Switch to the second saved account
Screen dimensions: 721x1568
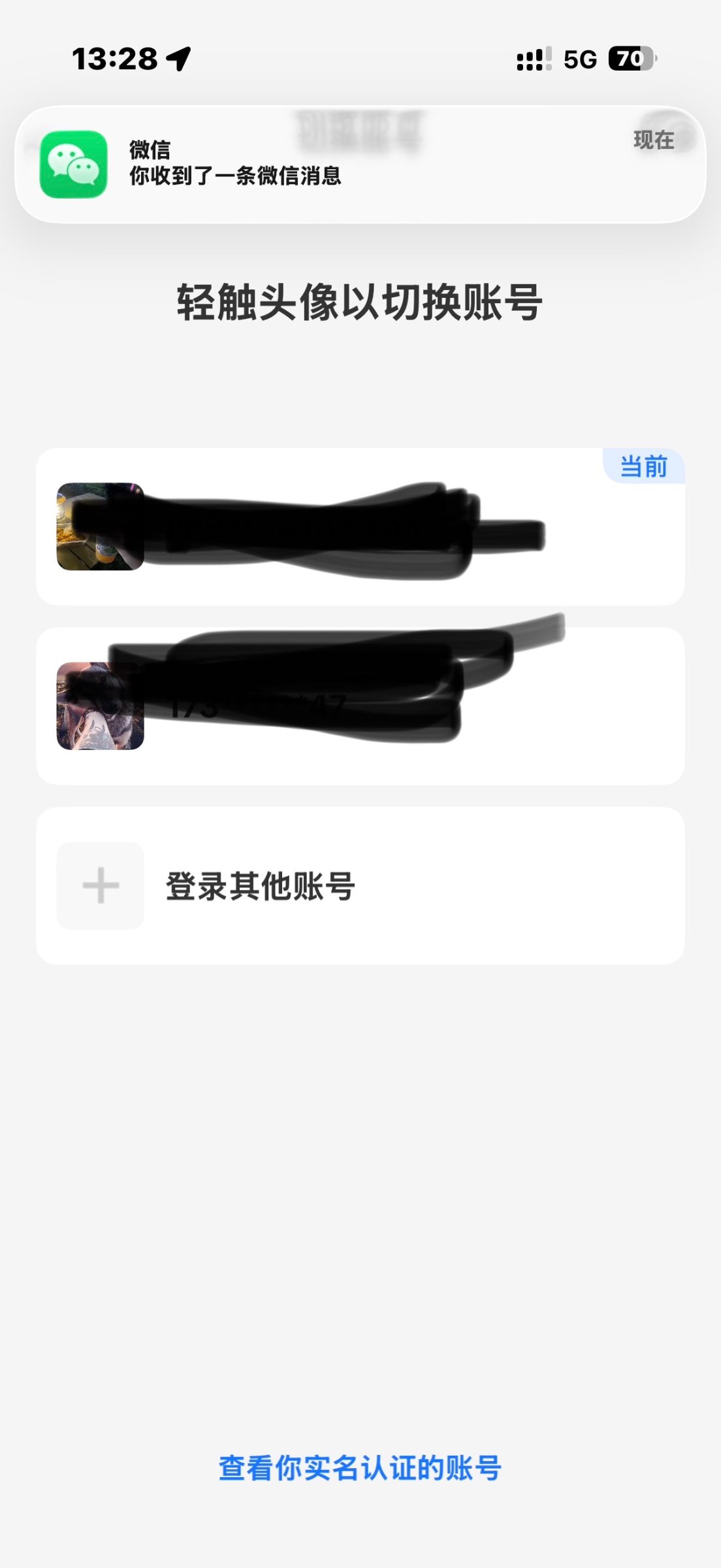(100, 706)
